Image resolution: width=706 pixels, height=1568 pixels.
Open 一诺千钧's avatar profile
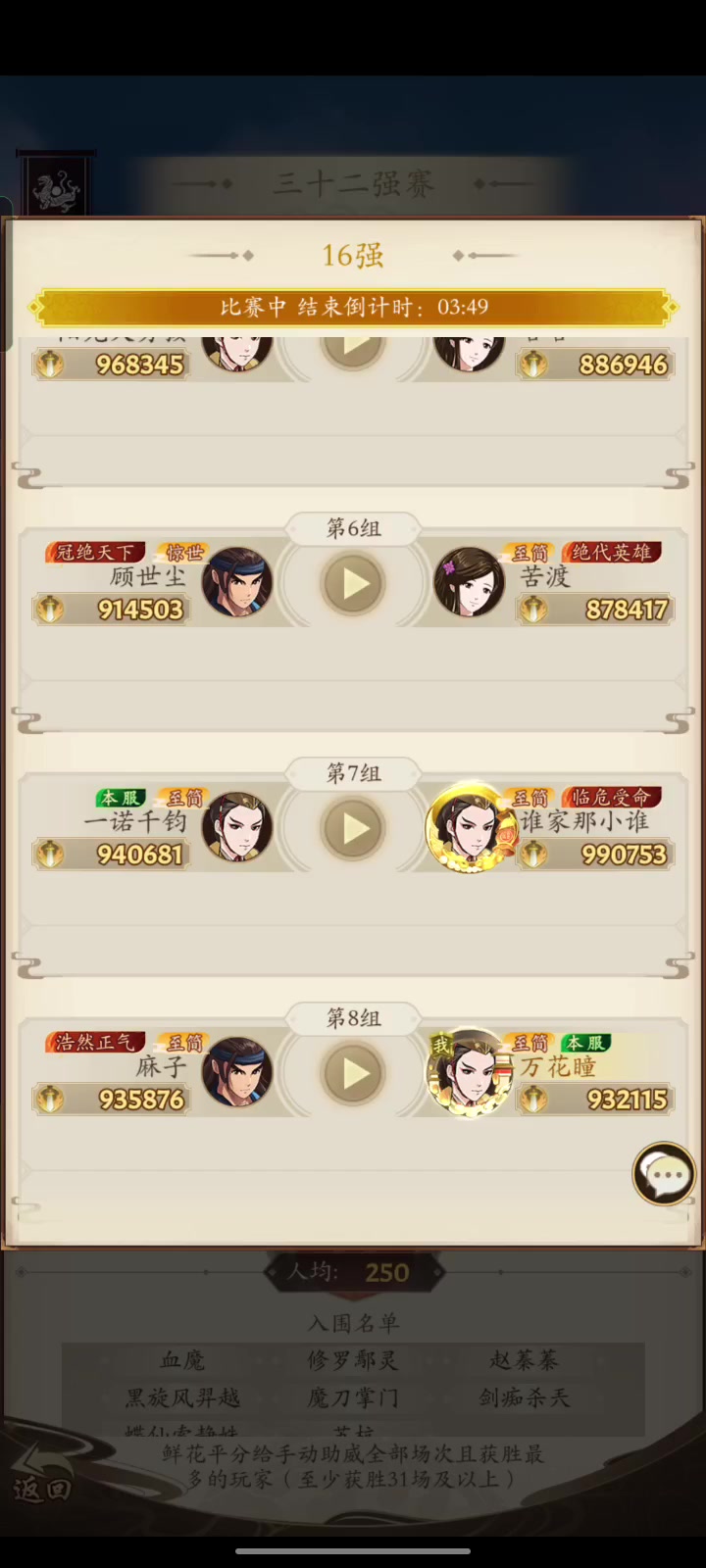tap(237, 827)
